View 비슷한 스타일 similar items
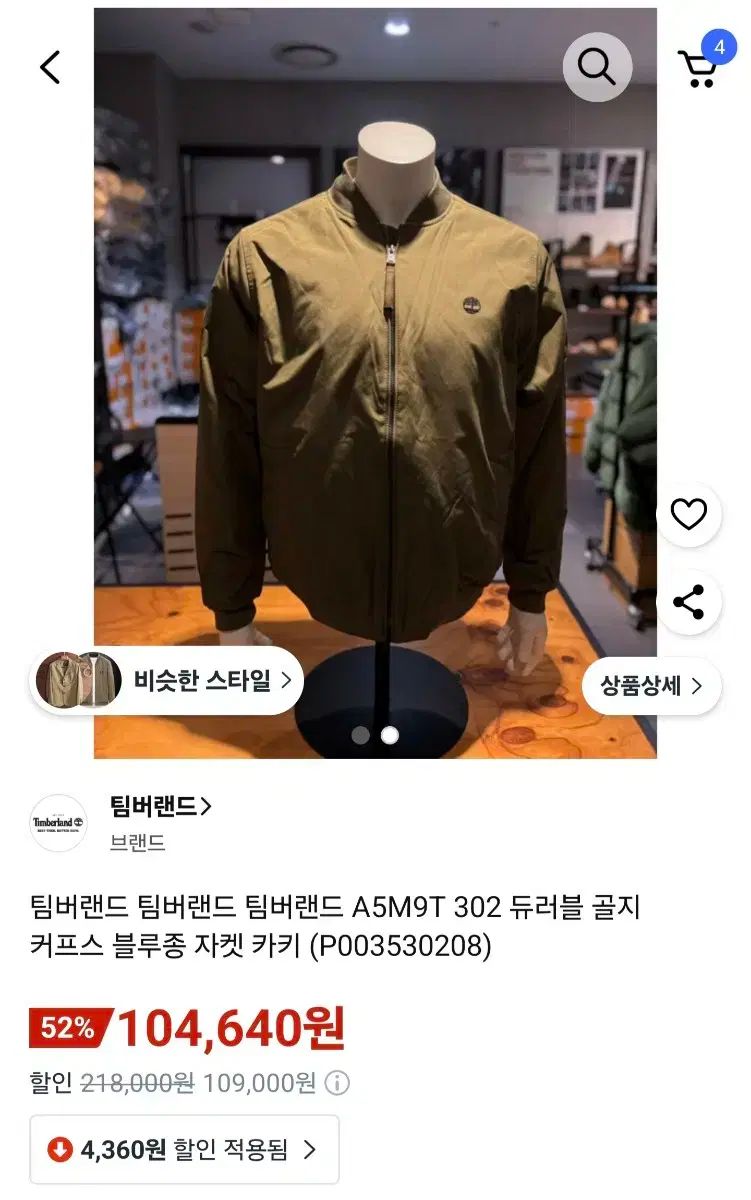Screen dimensions: 751x1200 click(x=166, y=681)
